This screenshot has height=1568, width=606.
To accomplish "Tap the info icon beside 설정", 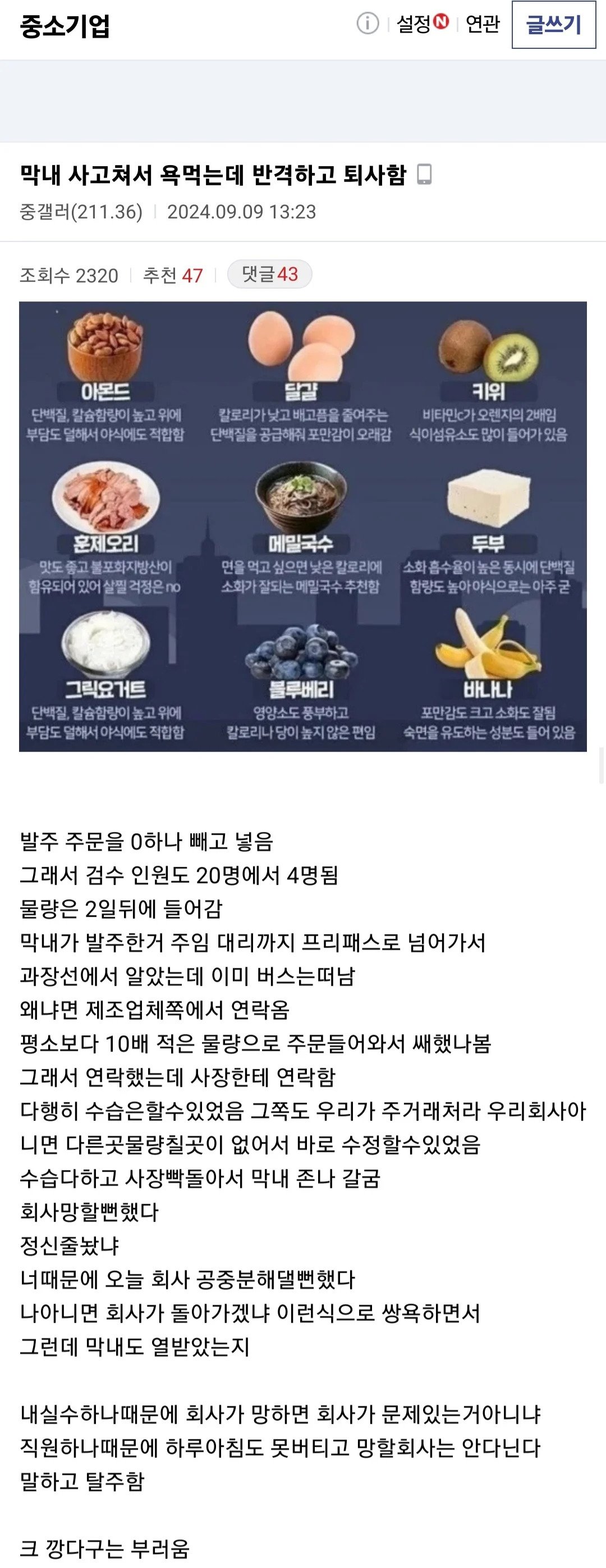I will click(x=368, y=24).
